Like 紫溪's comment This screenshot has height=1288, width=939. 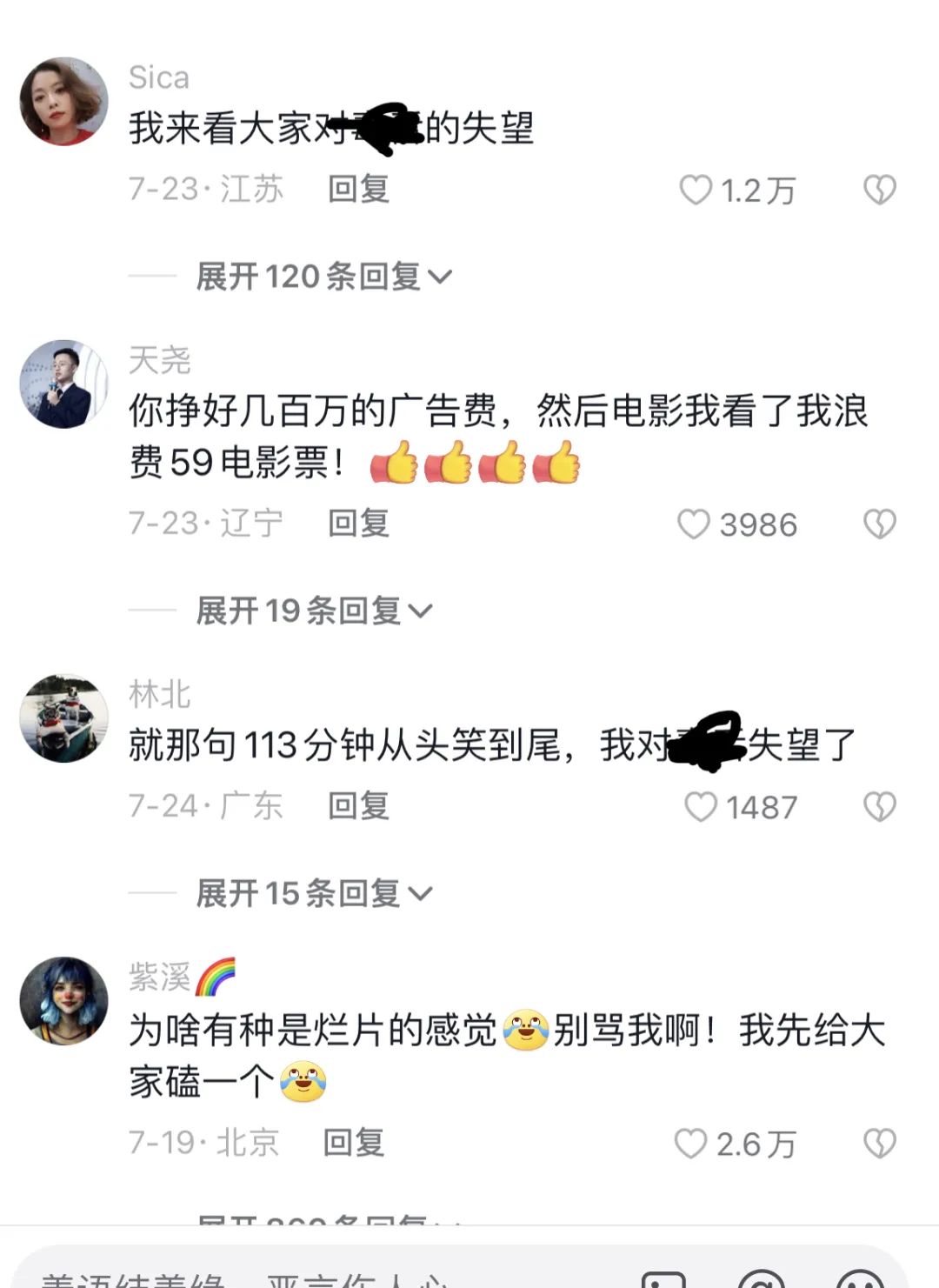(691, 1143)
